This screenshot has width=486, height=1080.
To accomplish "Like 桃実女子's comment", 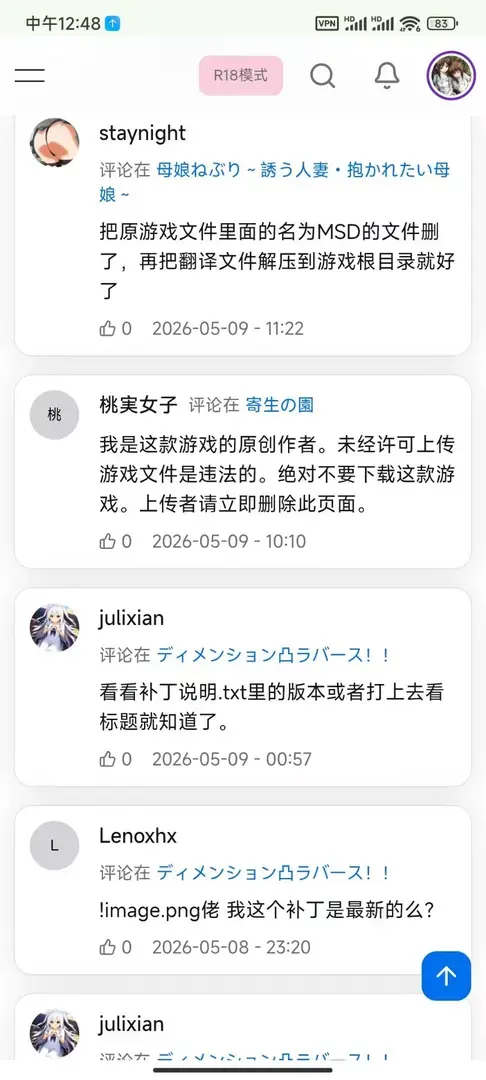I will (115, 541).
